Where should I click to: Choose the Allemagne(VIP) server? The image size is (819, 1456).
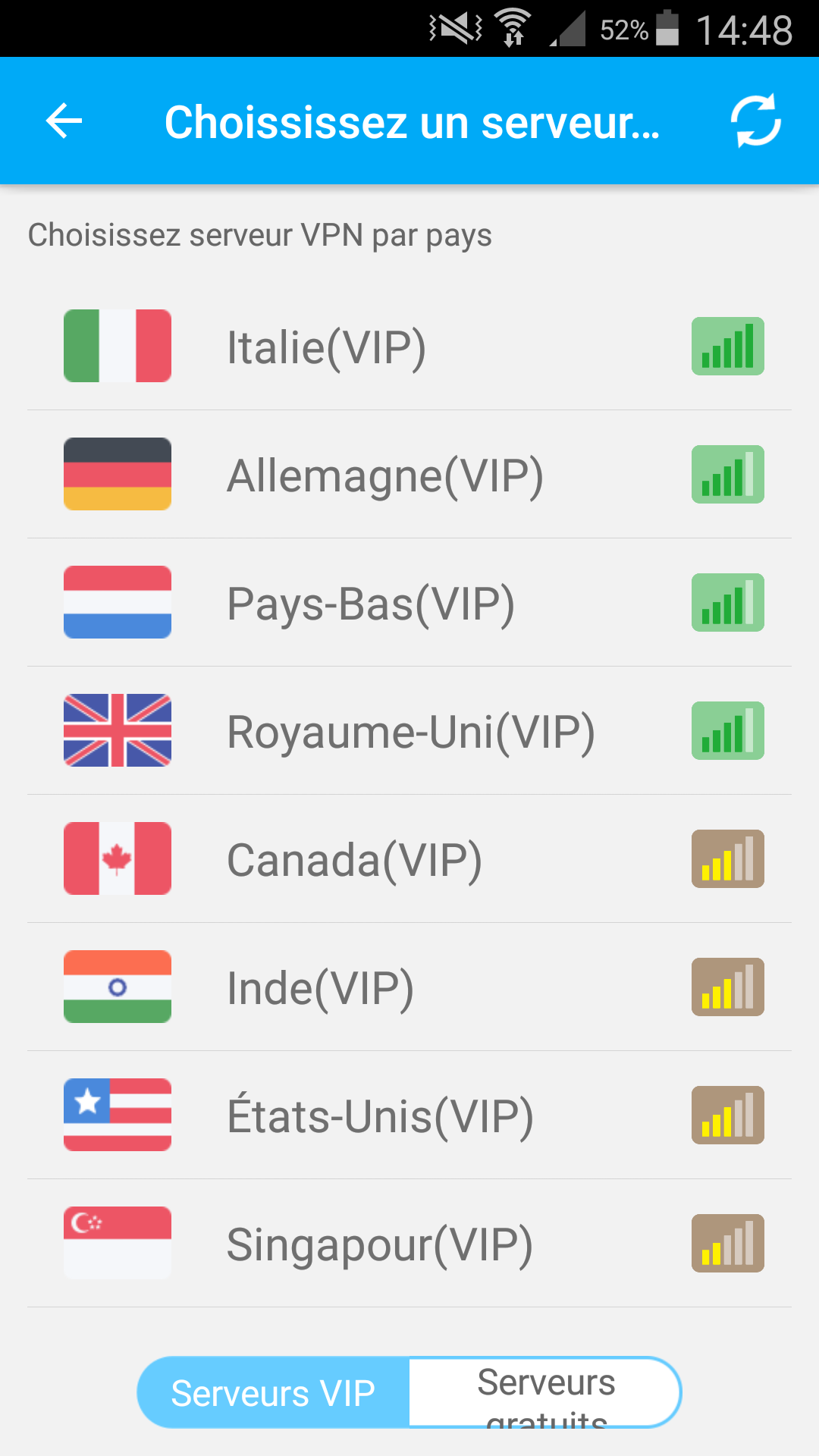pyautogui.click(x=409, y=475)
